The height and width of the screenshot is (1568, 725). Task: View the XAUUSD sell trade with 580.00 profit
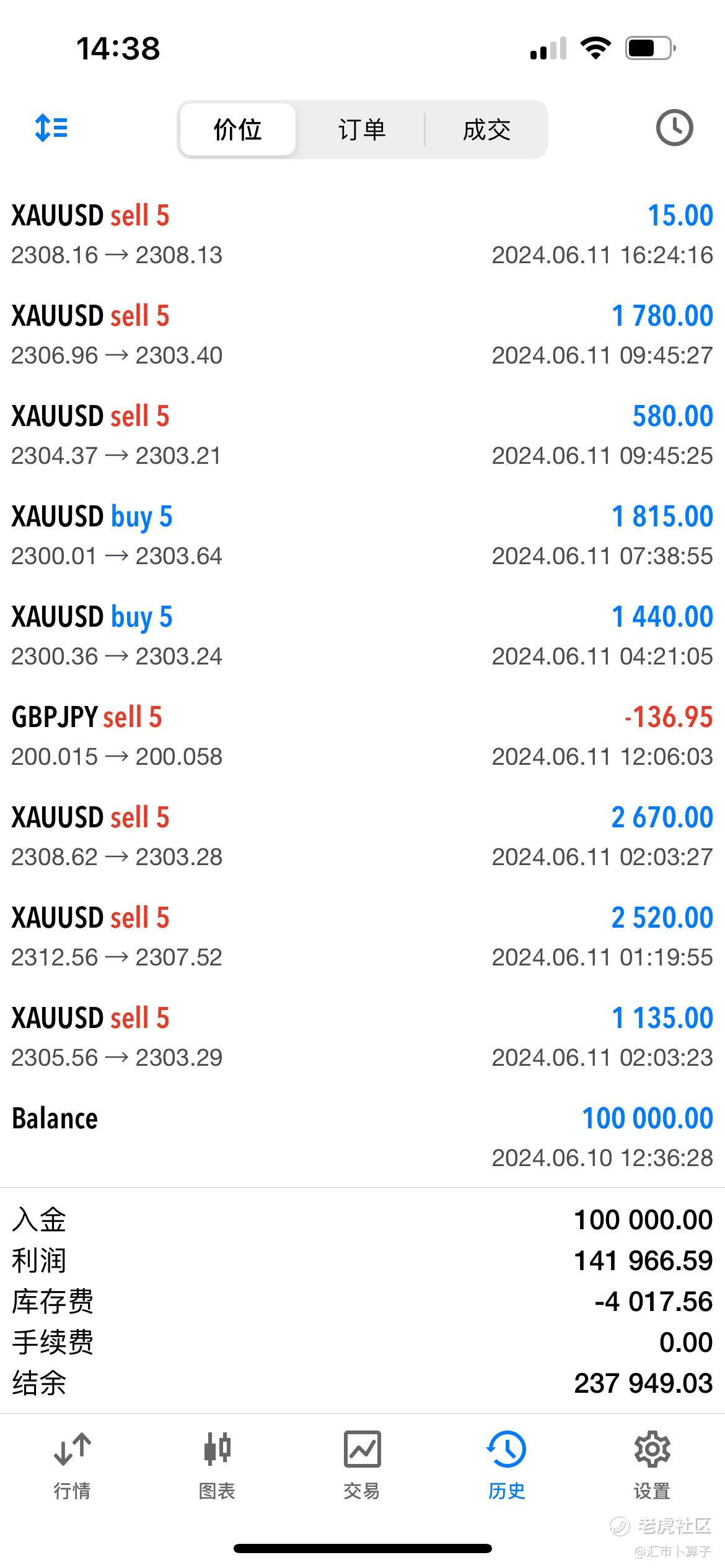pos(362,435)
